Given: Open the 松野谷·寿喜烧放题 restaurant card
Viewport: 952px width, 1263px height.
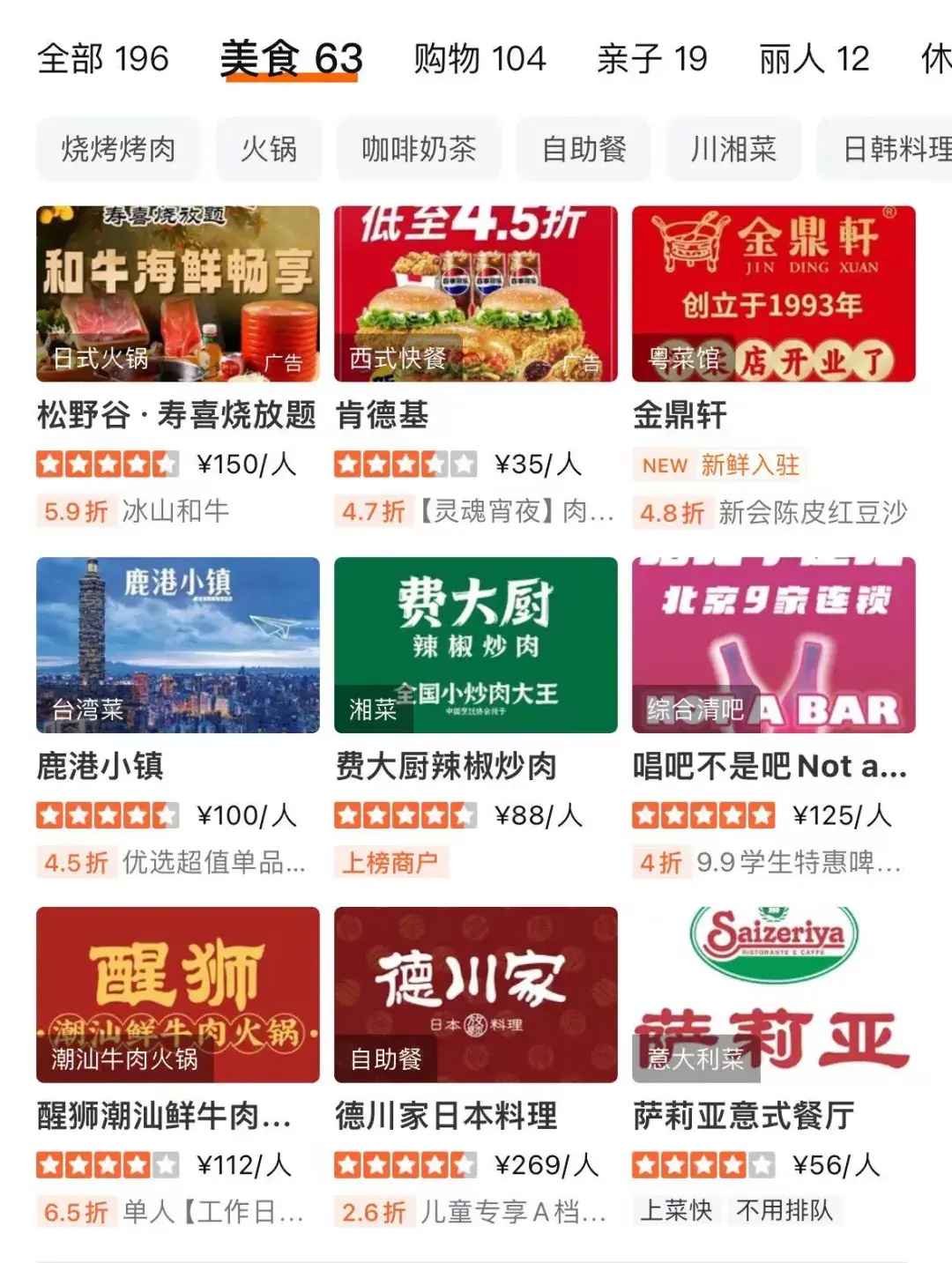Looking at the screenshot, I should tap(177, 294).
